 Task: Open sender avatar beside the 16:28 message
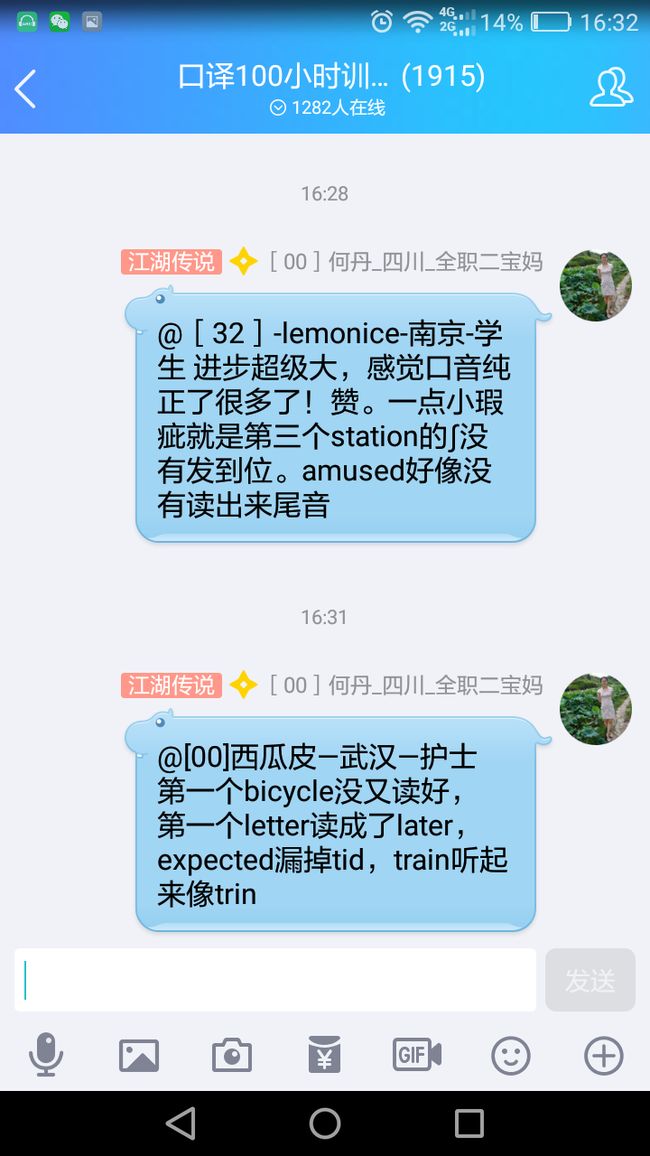click(595, 285)
